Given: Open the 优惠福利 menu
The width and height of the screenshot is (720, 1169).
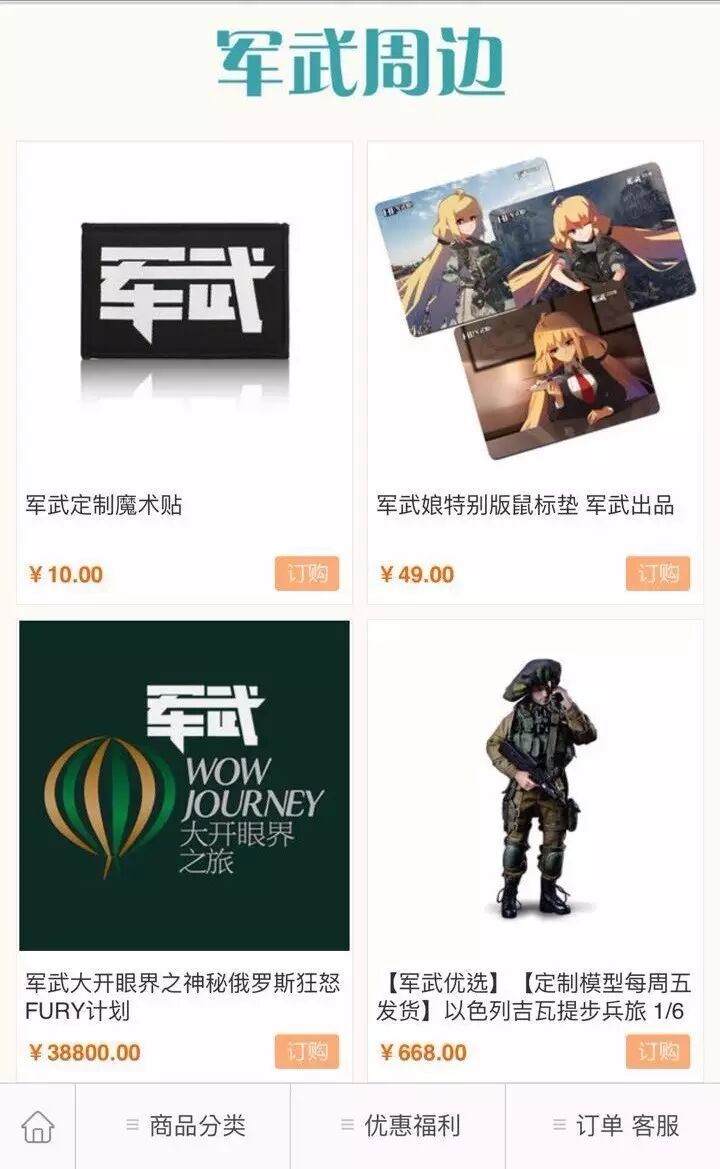Looking at the screenshot, I should 399,1126.
